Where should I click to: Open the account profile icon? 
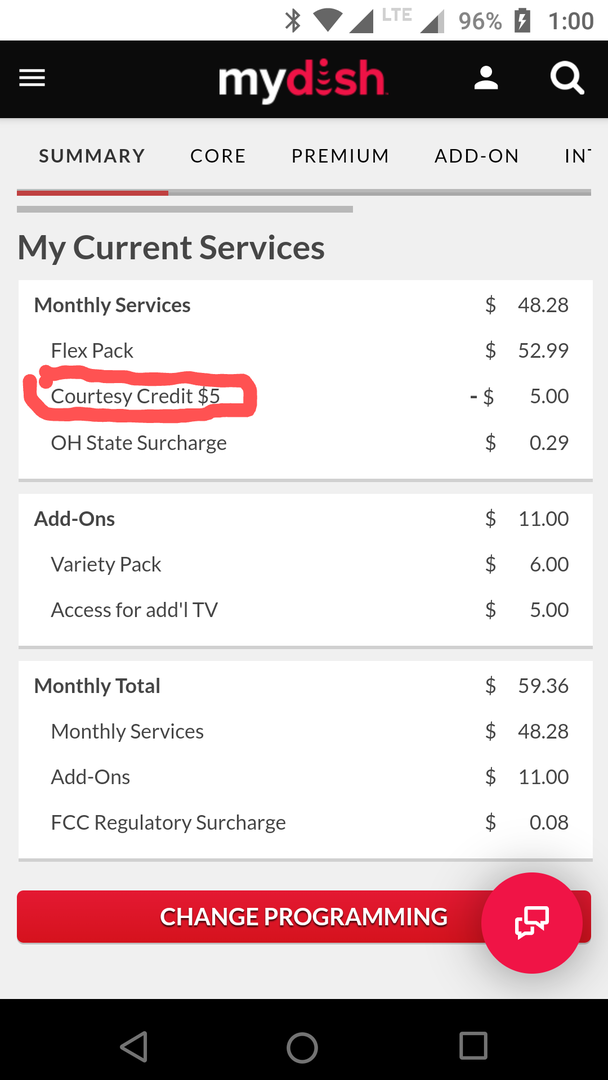pyautogui.click(x=486, y=78)
